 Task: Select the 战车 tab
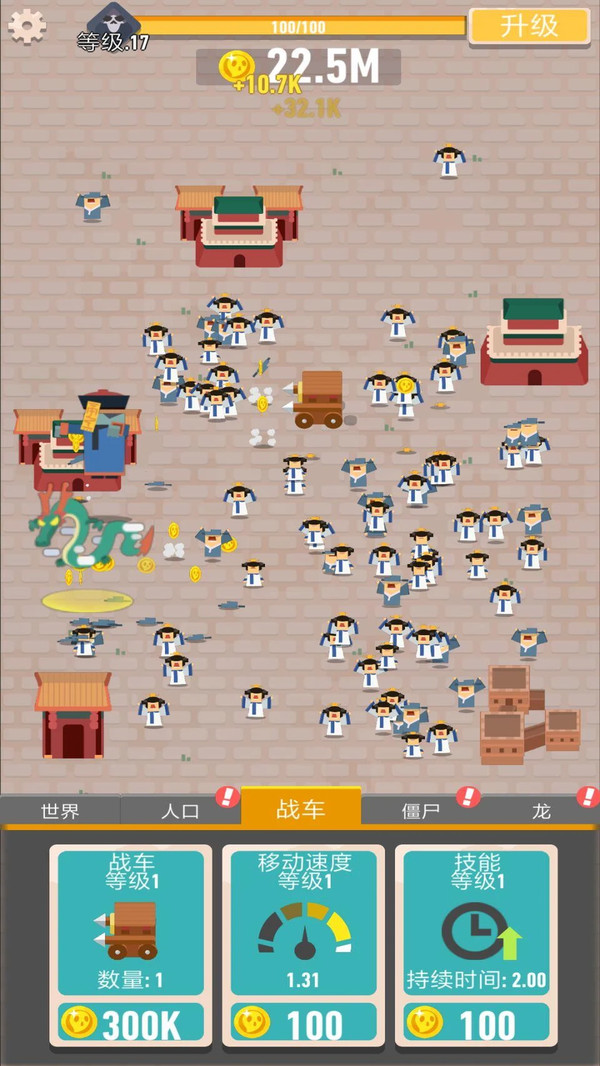tap(300, 808)
